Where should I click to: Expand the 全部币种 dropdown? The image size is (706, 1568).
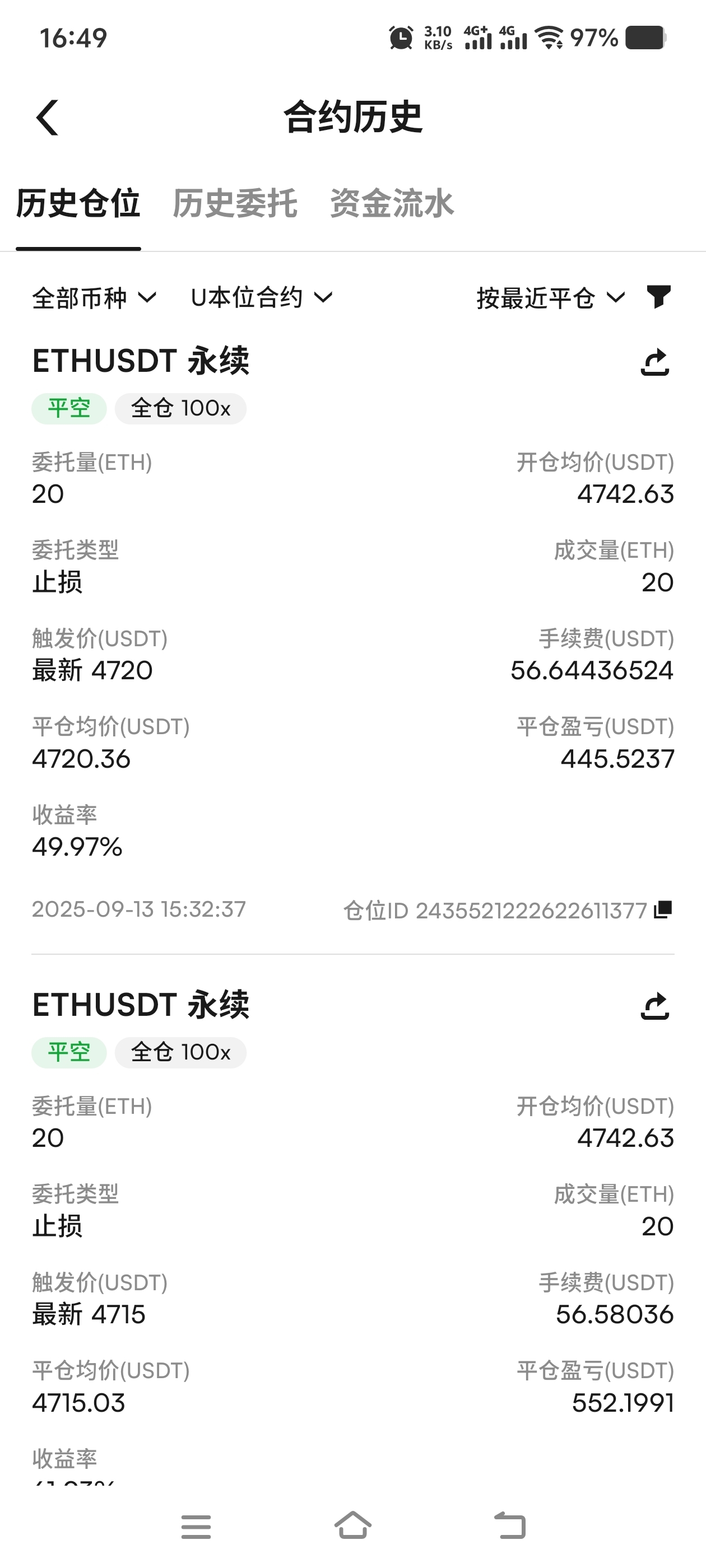click(95, 298)
